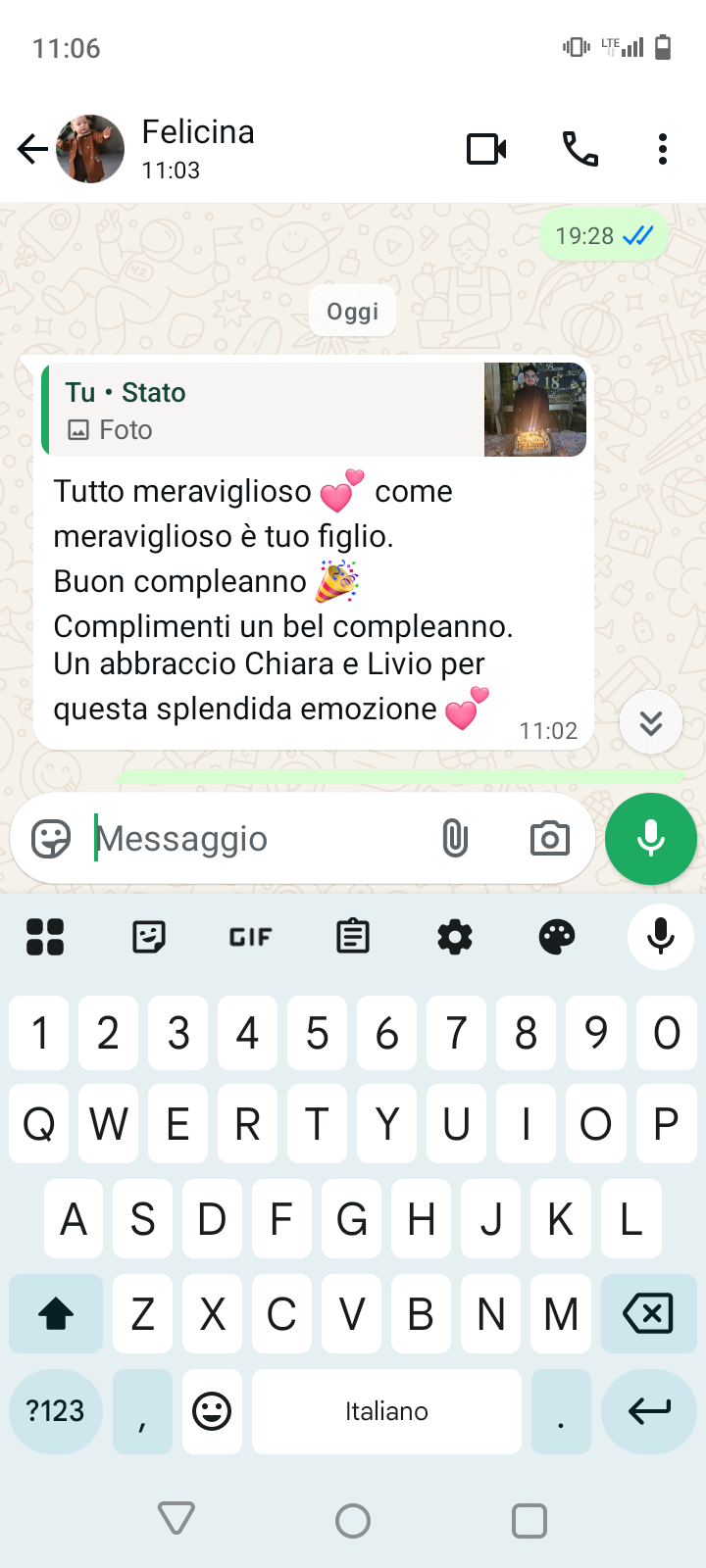Start keyboard voice typing

click(660, 938)
